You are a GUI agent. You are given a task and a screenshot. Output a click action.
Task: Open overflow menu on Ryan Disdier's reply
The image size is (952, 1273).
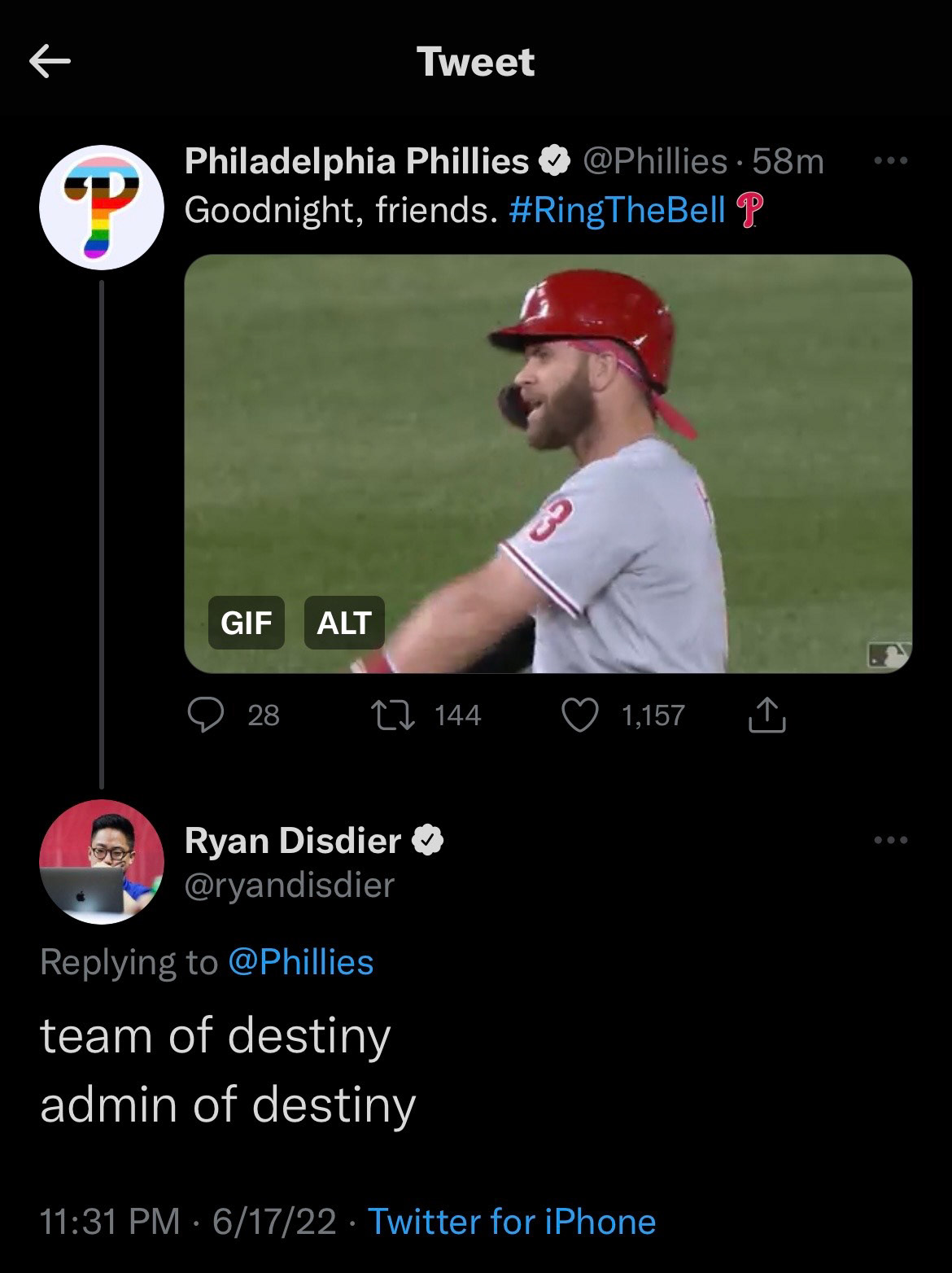tap(890, 840)
